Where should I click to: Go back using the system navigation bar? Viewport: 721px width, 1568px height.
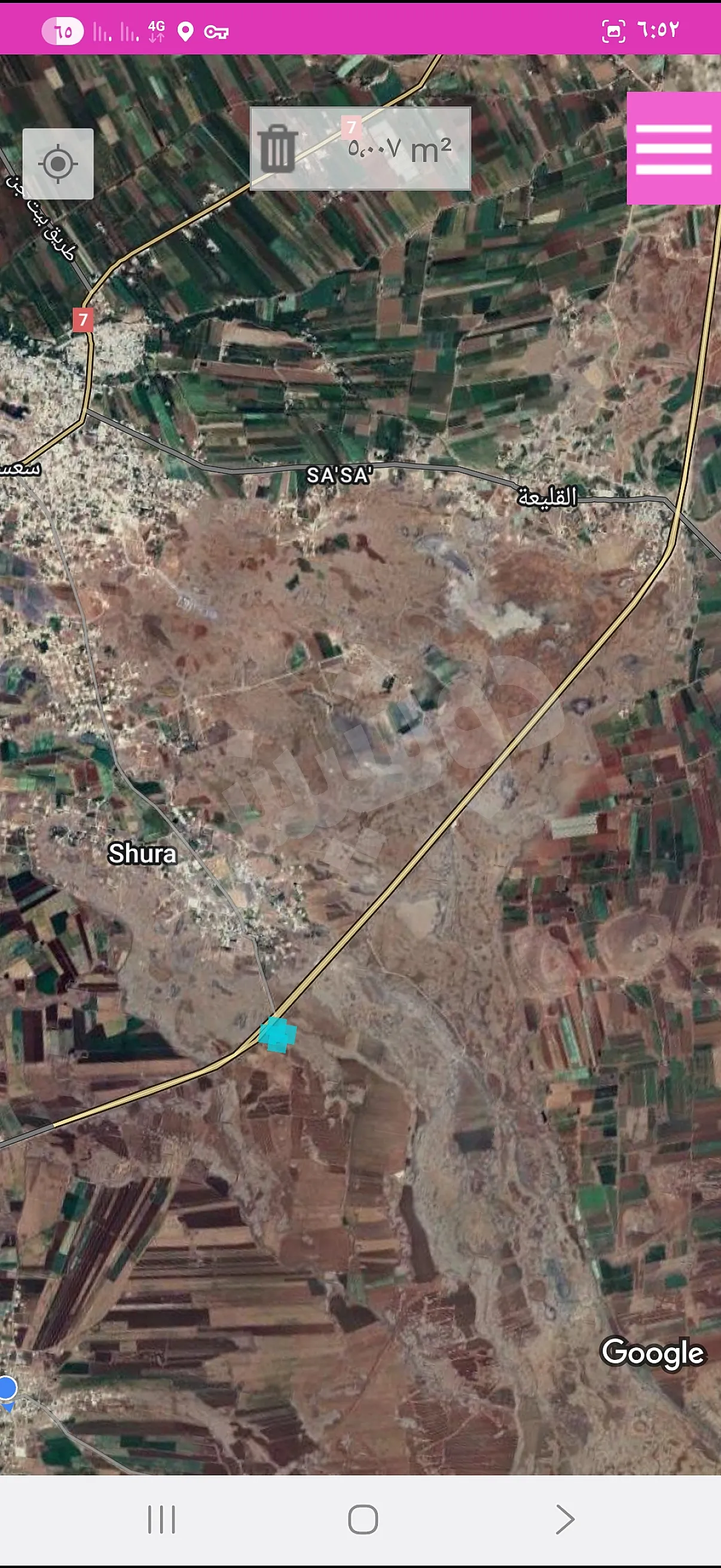point(565,1520)
